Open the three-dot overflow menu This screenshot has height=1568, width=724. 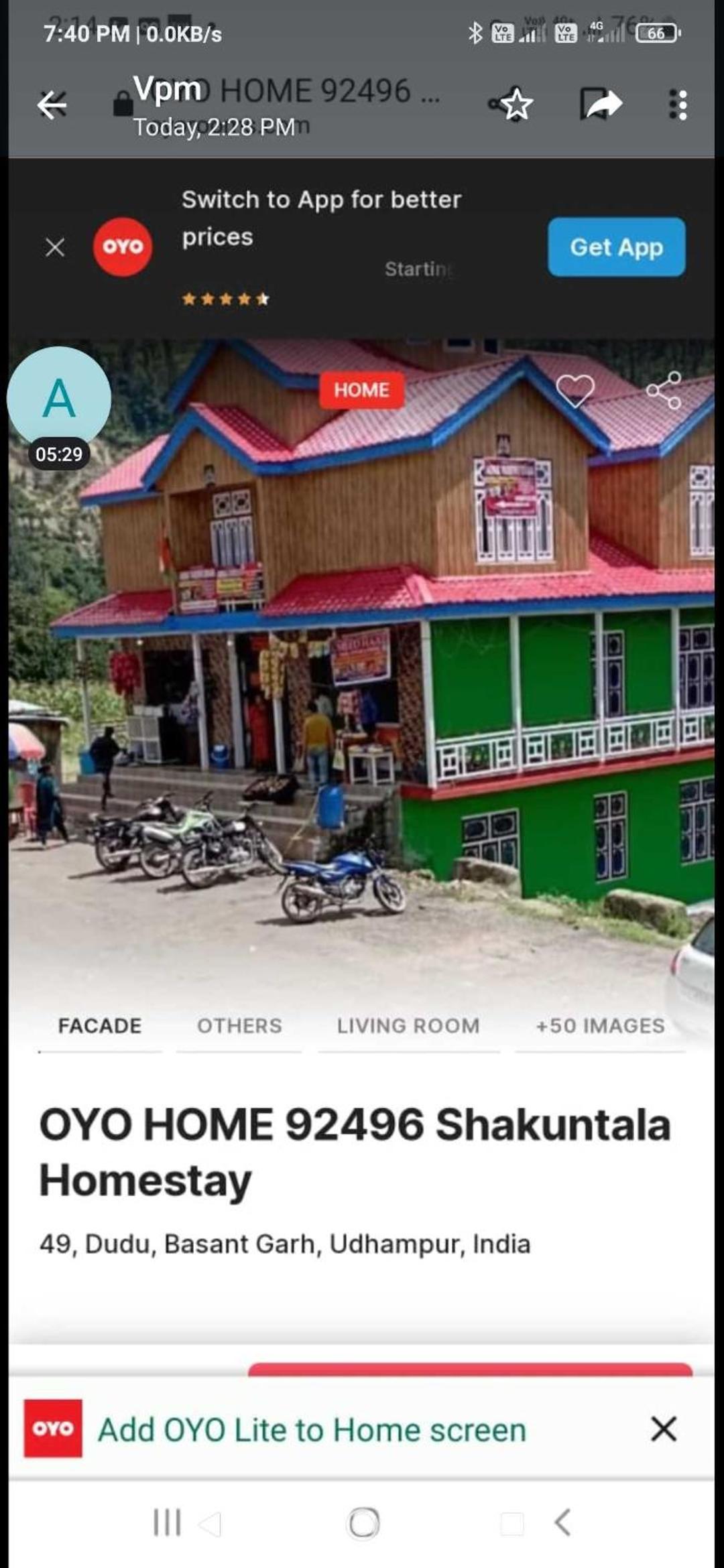coord(678,105)
